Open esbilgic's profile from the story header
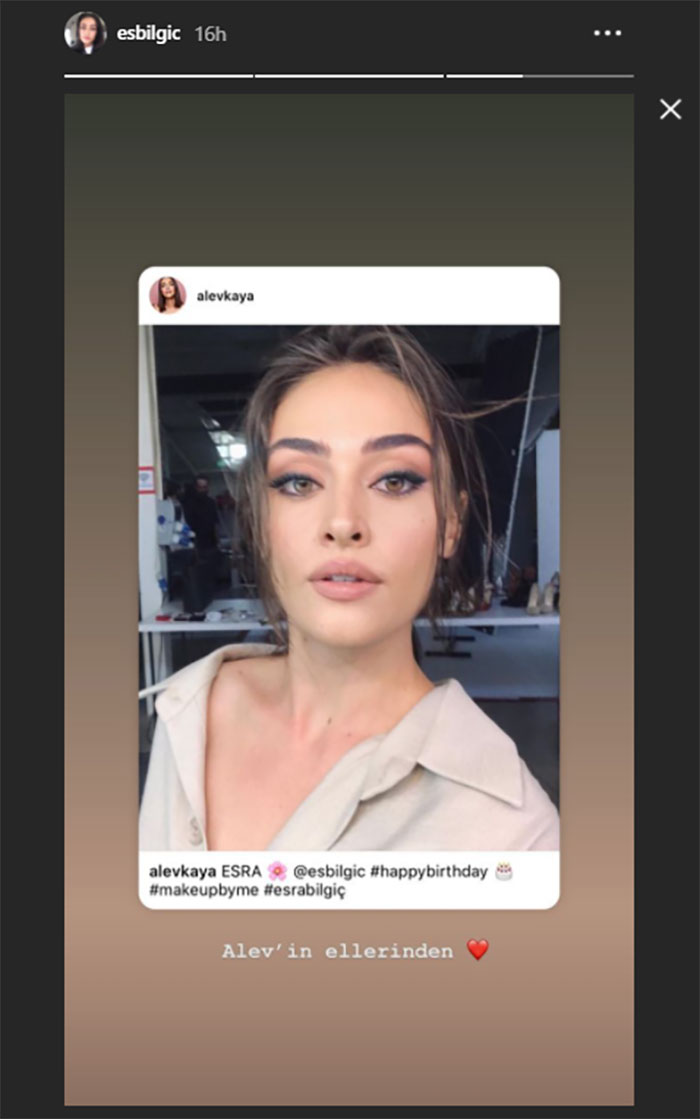The width and height of the screenshot is (700, 1119). pos(149,33)
